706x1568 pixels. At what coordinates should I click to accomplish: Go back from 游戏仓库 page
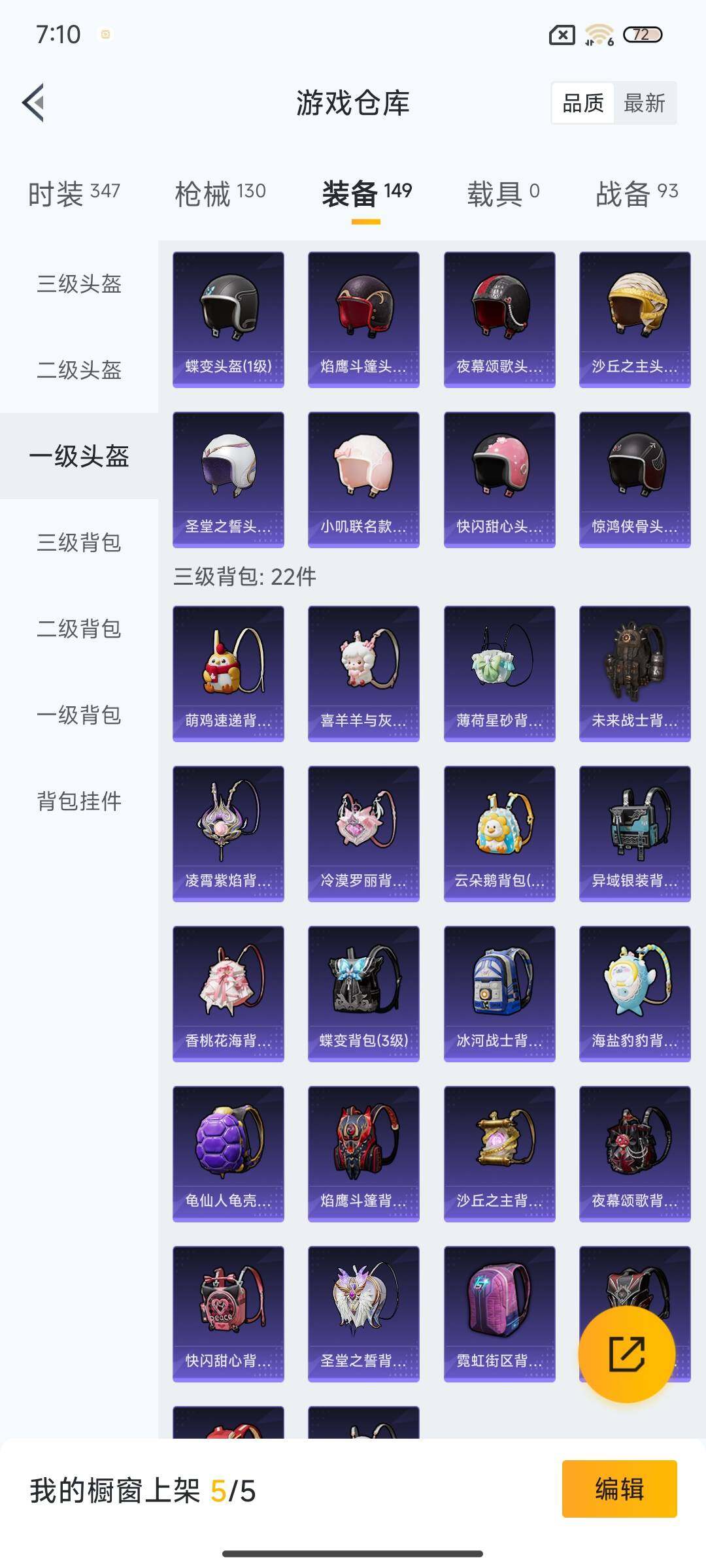click(34, 103)
